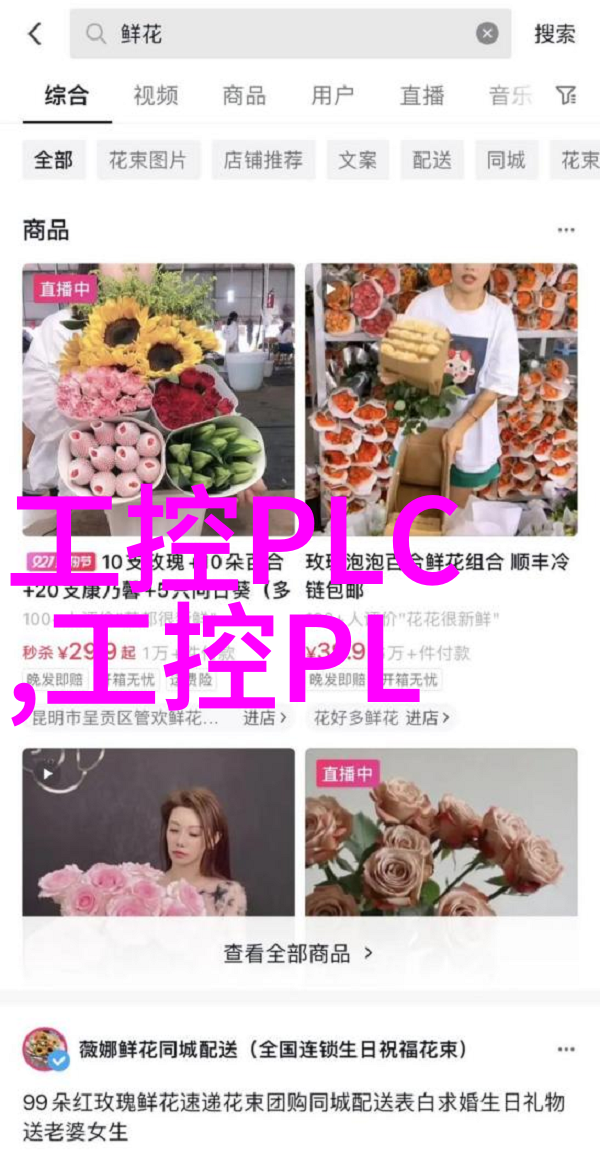600x1168 pixels.
Task: Go back with the arrow icon
Action: tap(35, 34)
